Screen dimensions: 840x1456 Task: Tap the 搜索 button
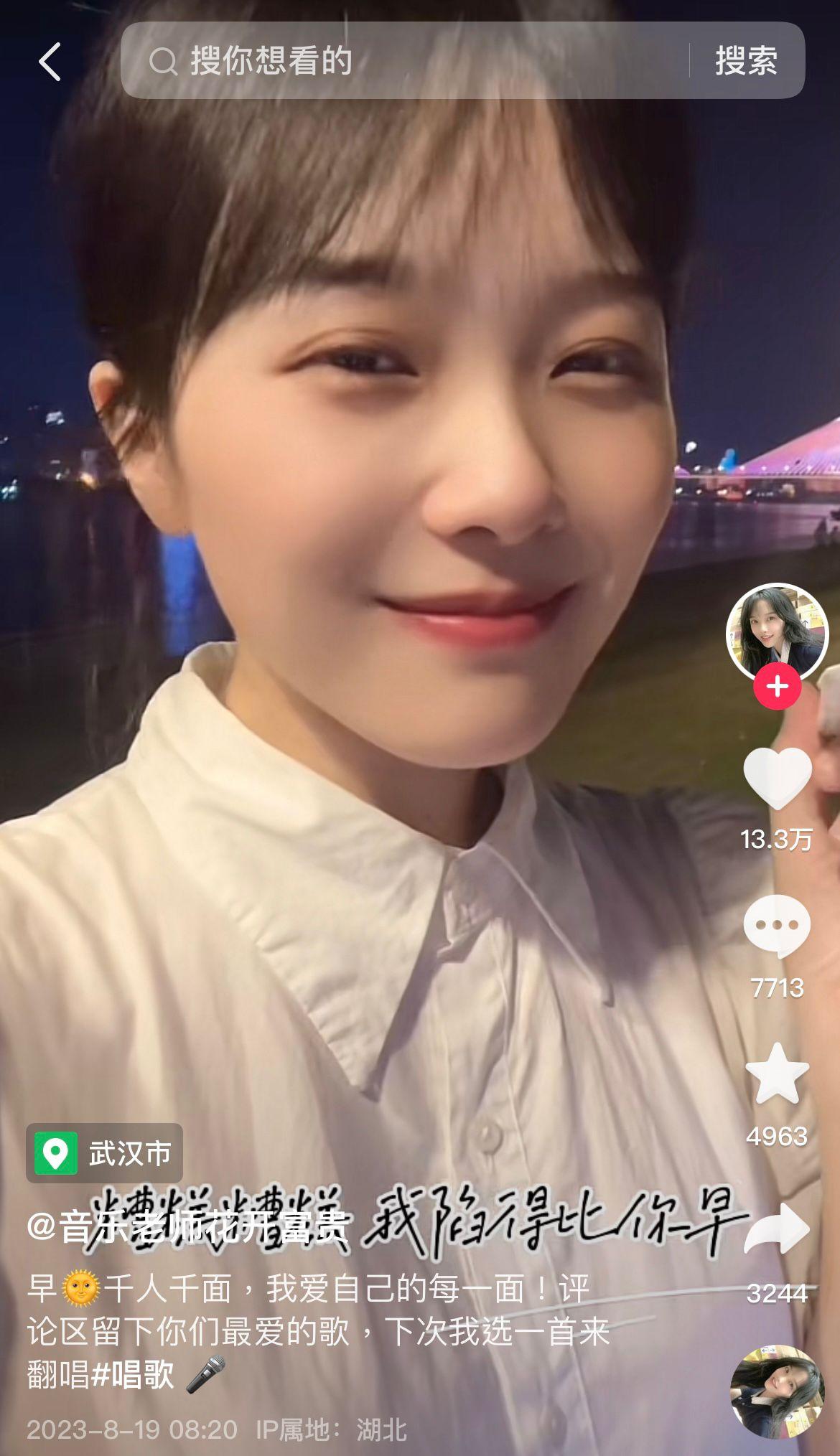(x=746, y=61)
